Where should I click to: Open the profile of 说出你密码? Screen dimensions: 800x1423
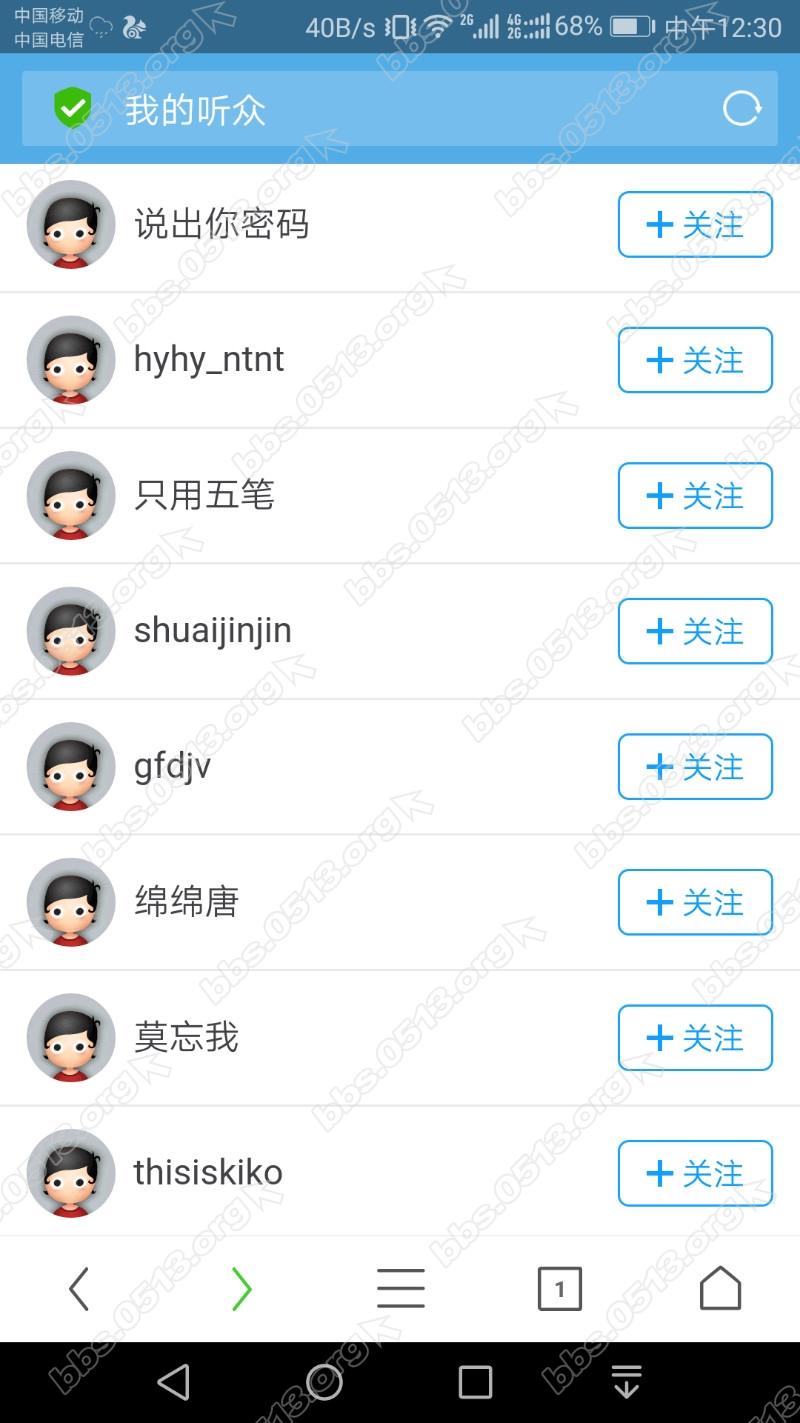click(221, 225)
